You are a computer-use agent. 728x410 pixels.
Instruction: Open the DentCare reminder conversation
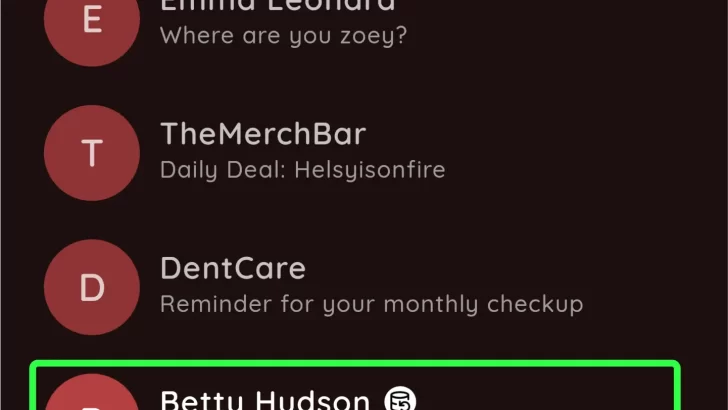click(370, 286)
